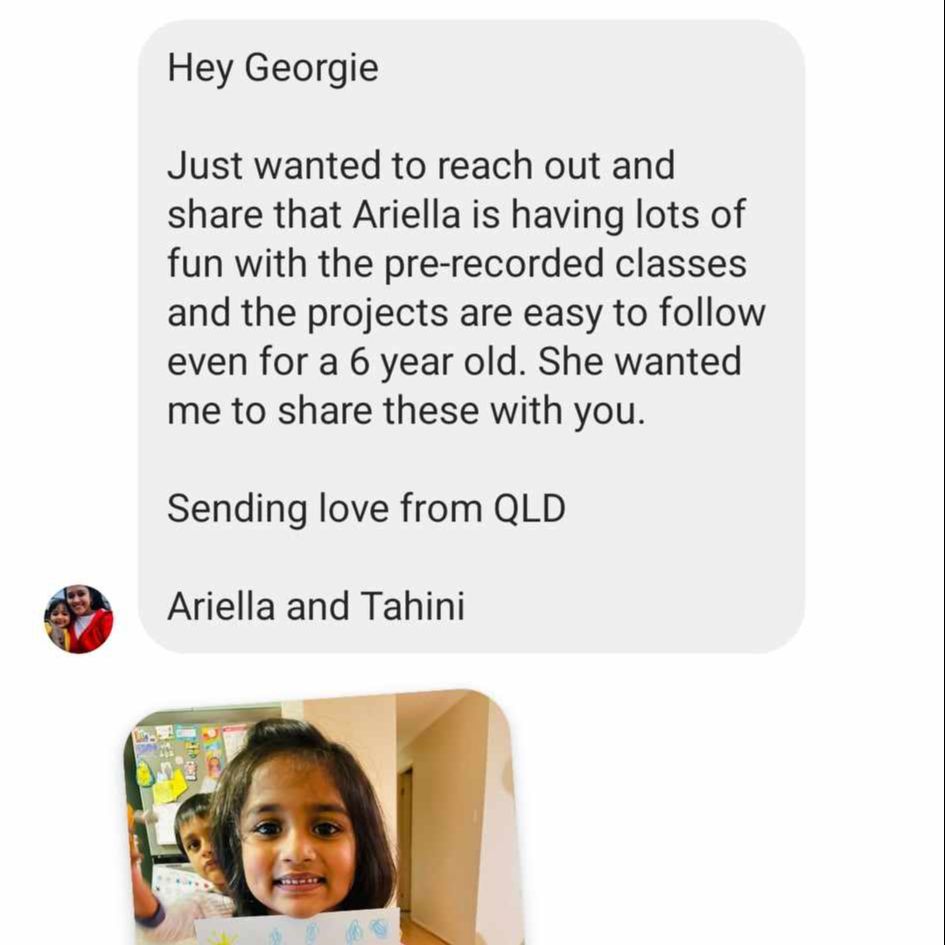Screen dimensions: 945x945
Task: Open the sender's profile picture
Action: [x=78, y=619]
